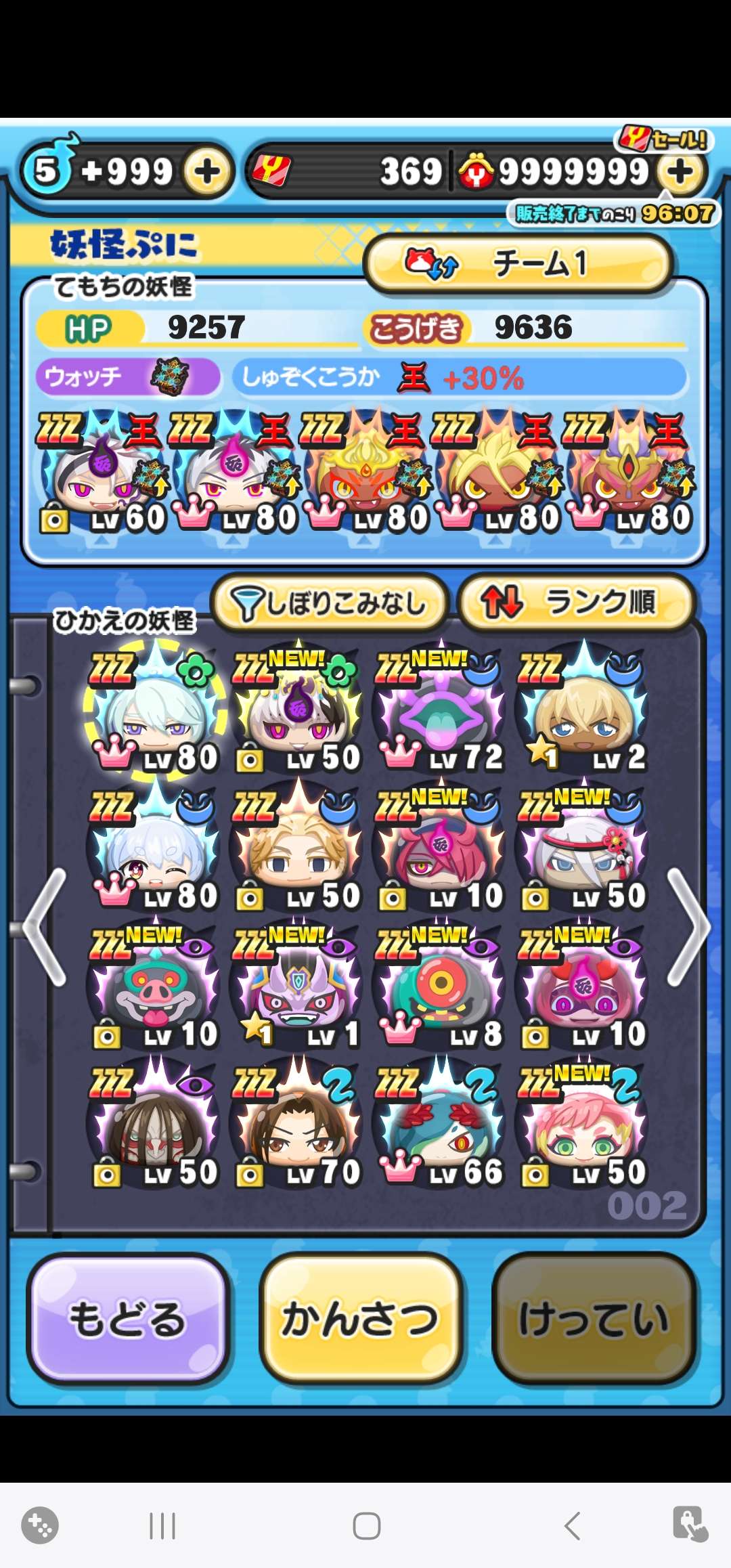Add spirit with the plus beside +999
The height and width of the screenshot is (1568, 731).
[x=208, y=171]
